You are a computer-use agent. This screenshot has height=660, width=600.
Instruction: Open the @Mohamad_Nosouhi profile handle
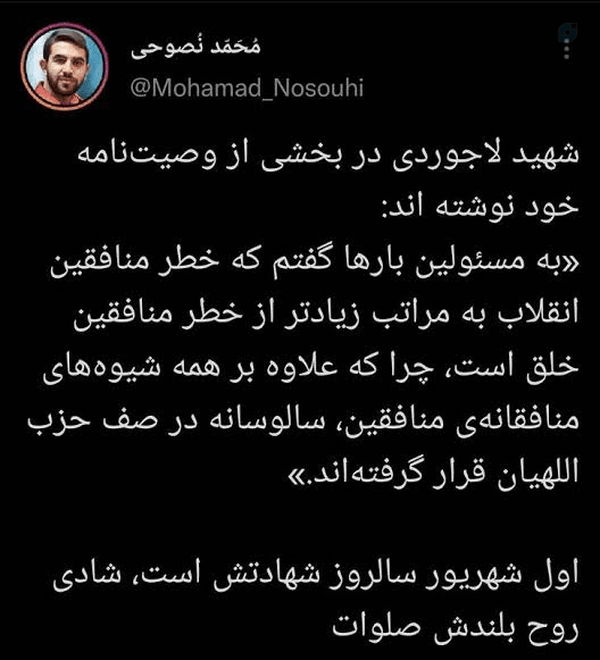247,88
